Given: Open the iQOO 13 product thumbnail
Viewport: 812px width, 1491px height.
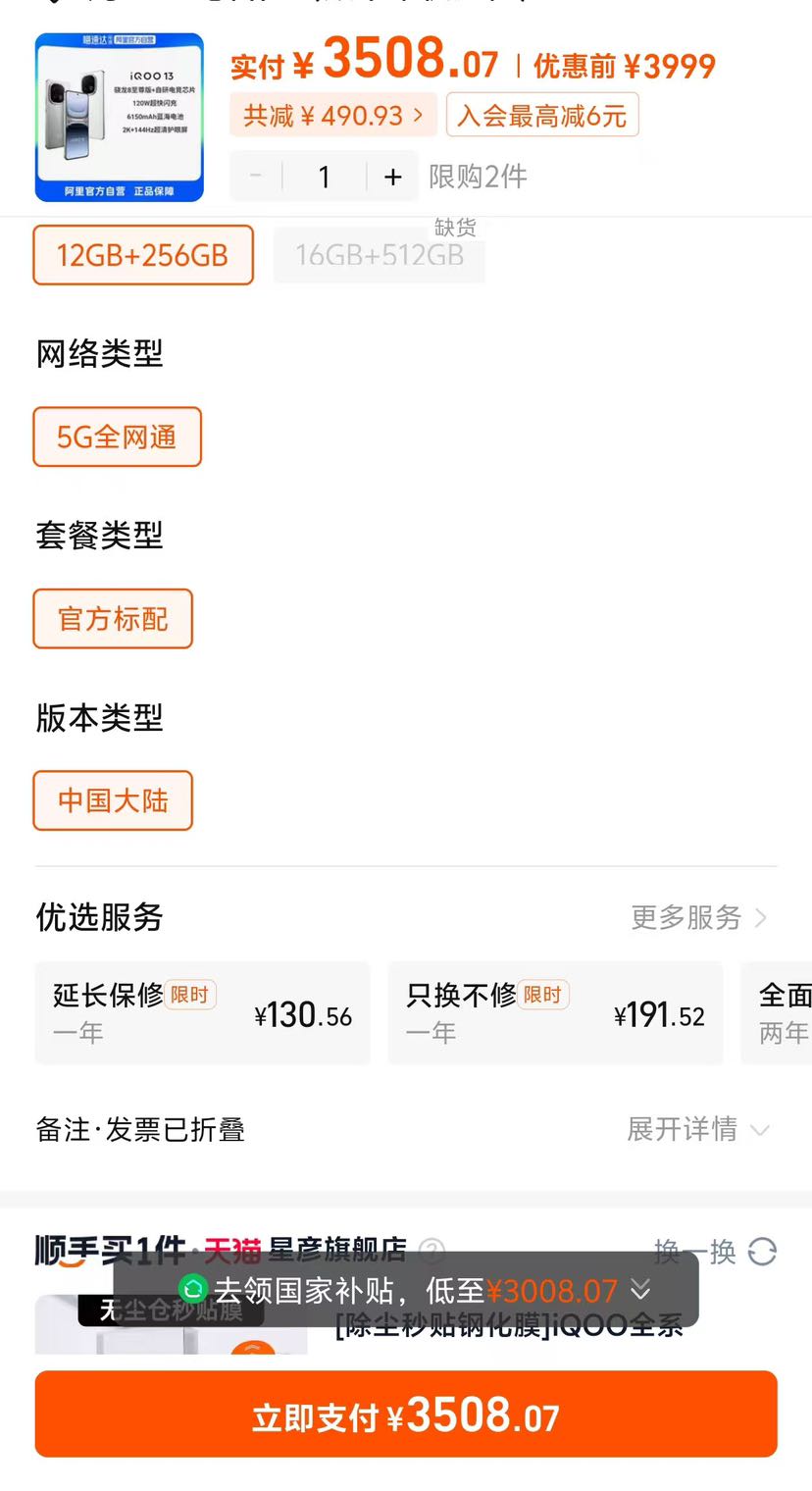Looking at the screenshot, I should [120, 118].
